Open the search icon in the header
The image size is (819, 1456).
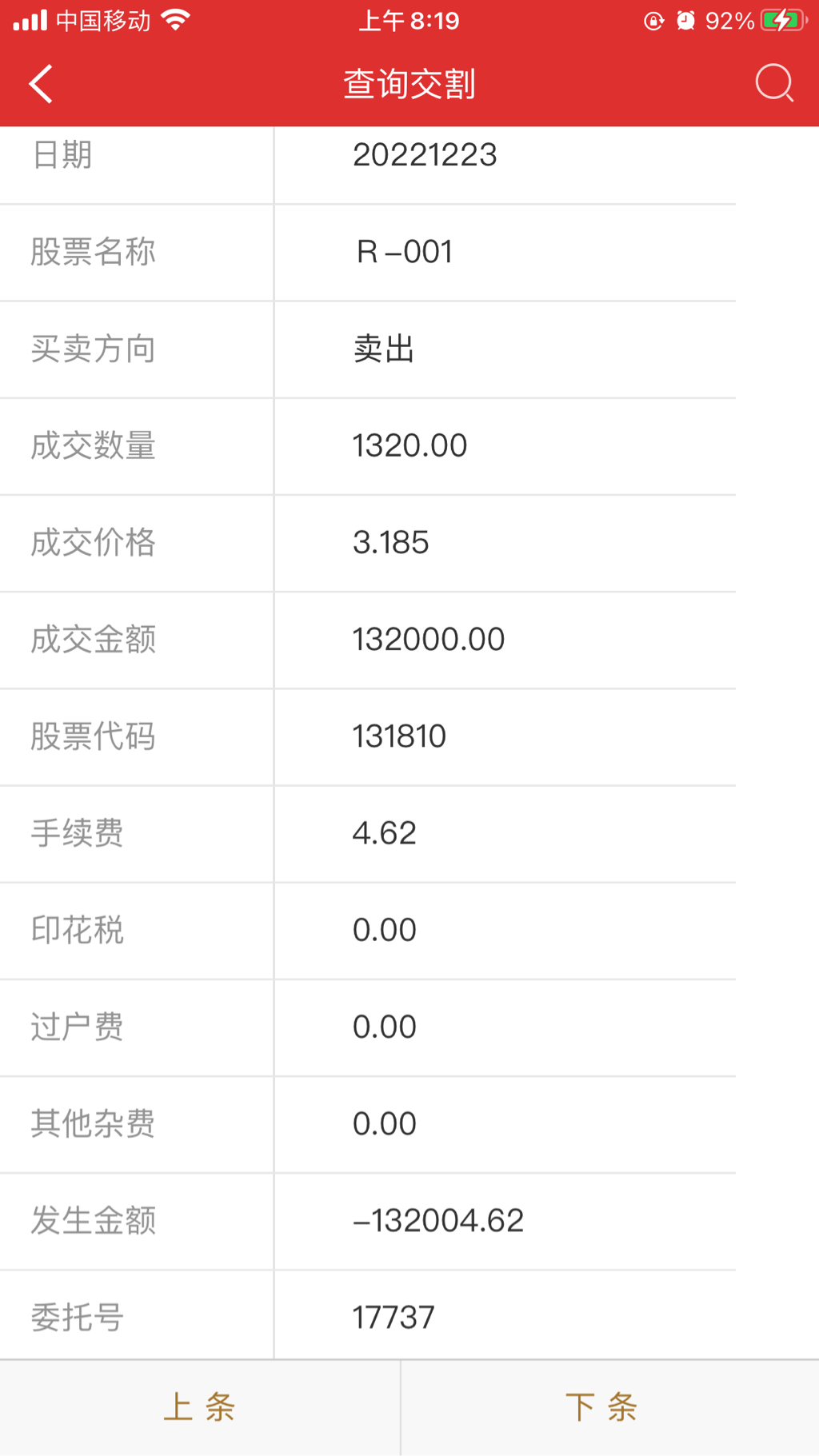click(x=773, y=83)
